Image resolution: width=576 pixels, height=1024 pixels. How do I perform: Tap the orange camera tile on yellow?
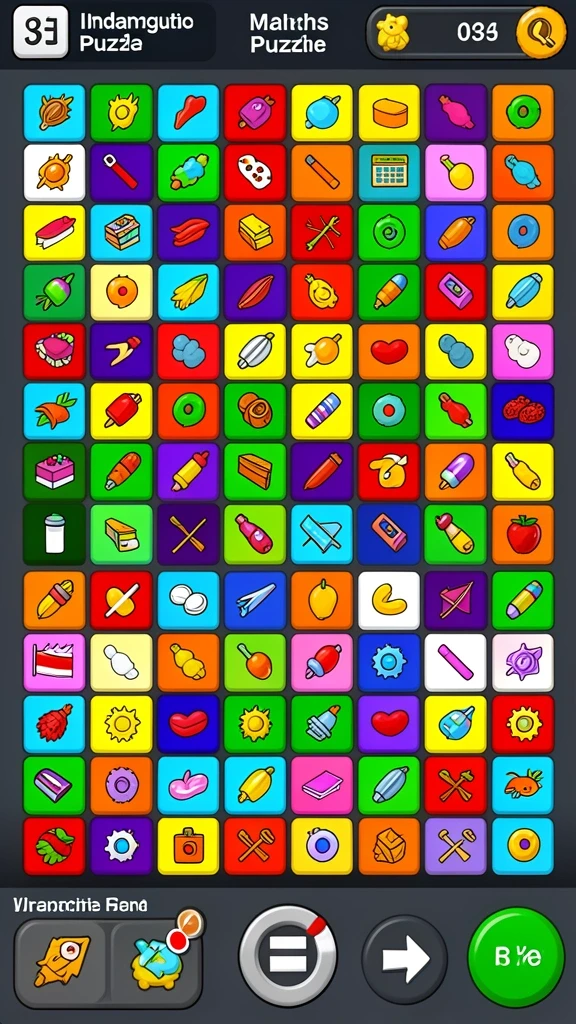click(x=188, y=846)
